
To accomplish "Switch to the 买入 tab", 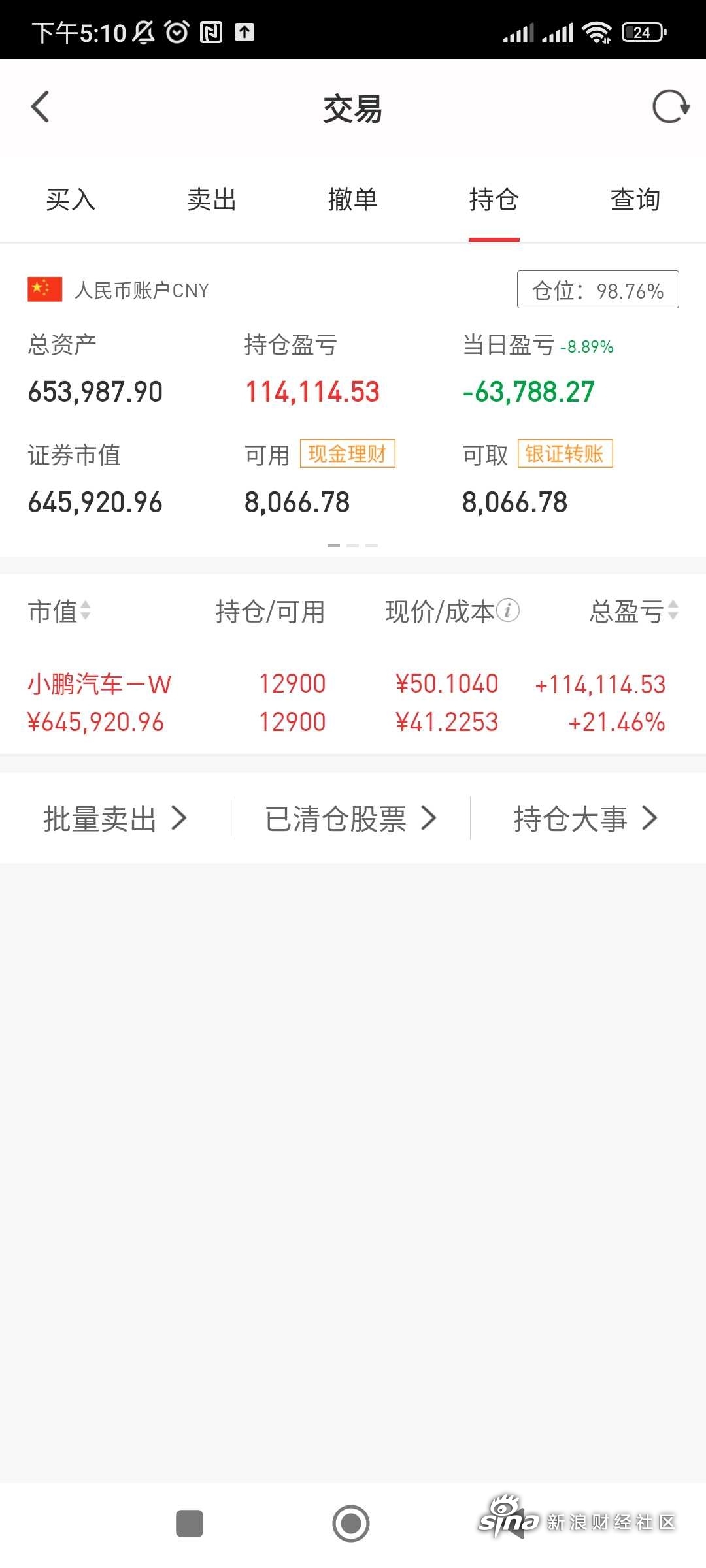I will click(71, 199).
